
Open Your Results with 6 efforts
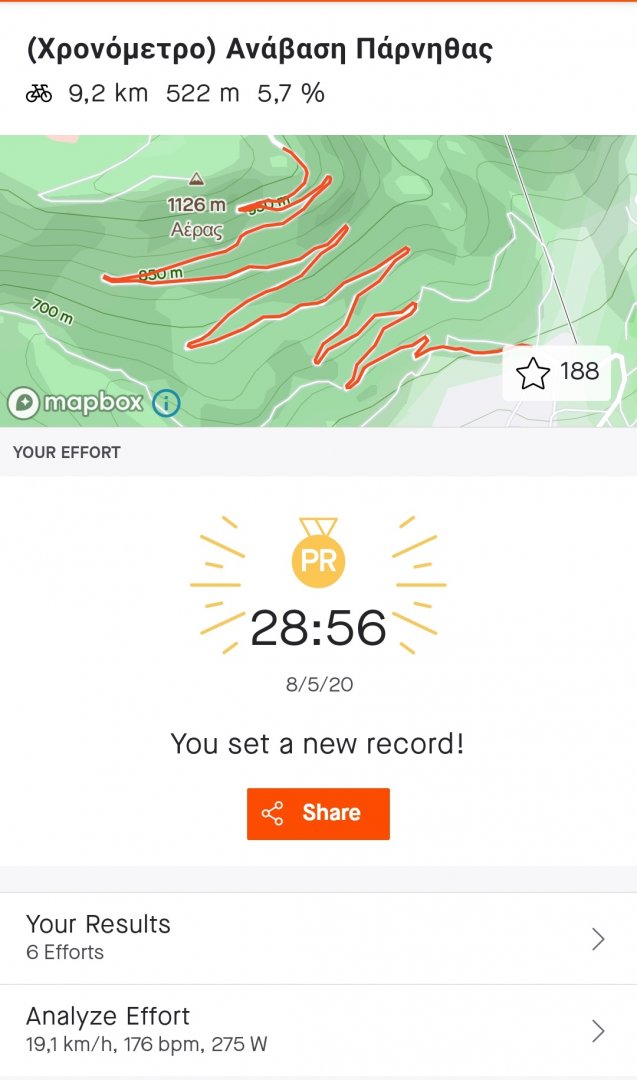coord(318,938)
